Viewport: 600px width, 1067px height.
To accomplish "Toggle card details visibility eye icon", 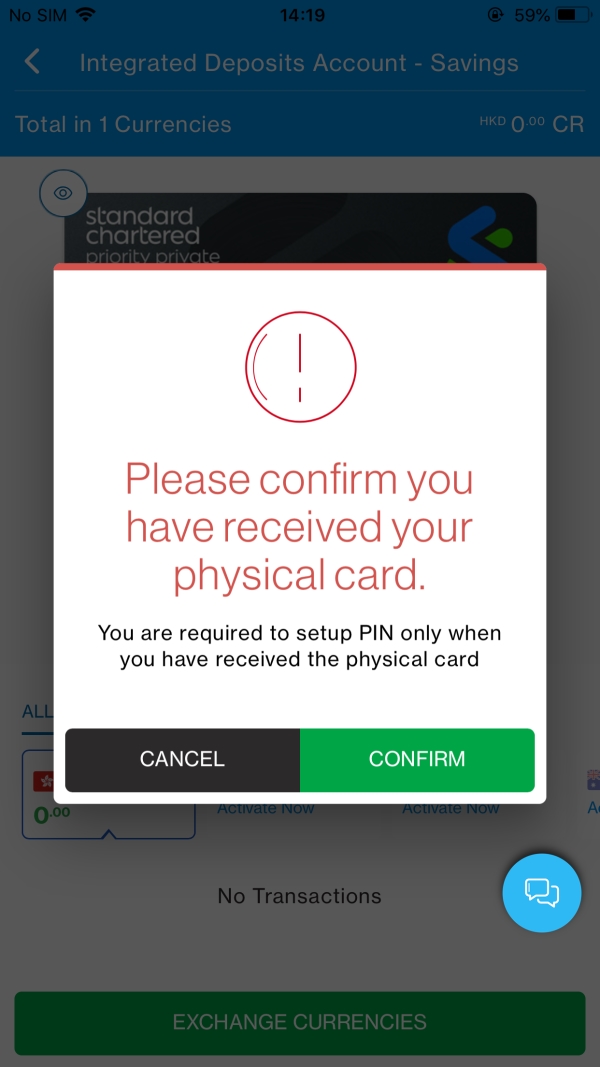I will (x=63, y=194).
